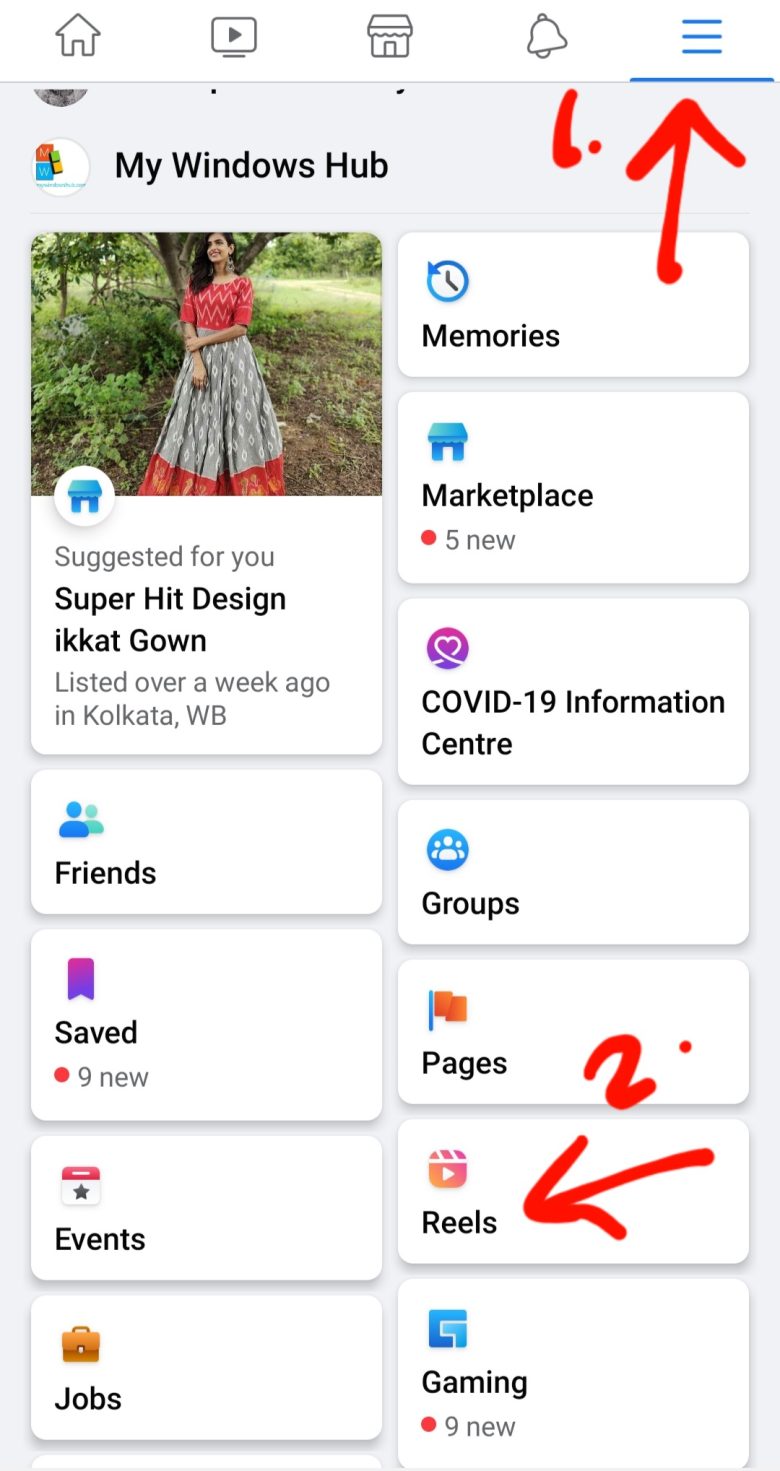Viewport: 780px width, 1471px height.
Task: View Saved items
Action: [x=206, y=1024]
